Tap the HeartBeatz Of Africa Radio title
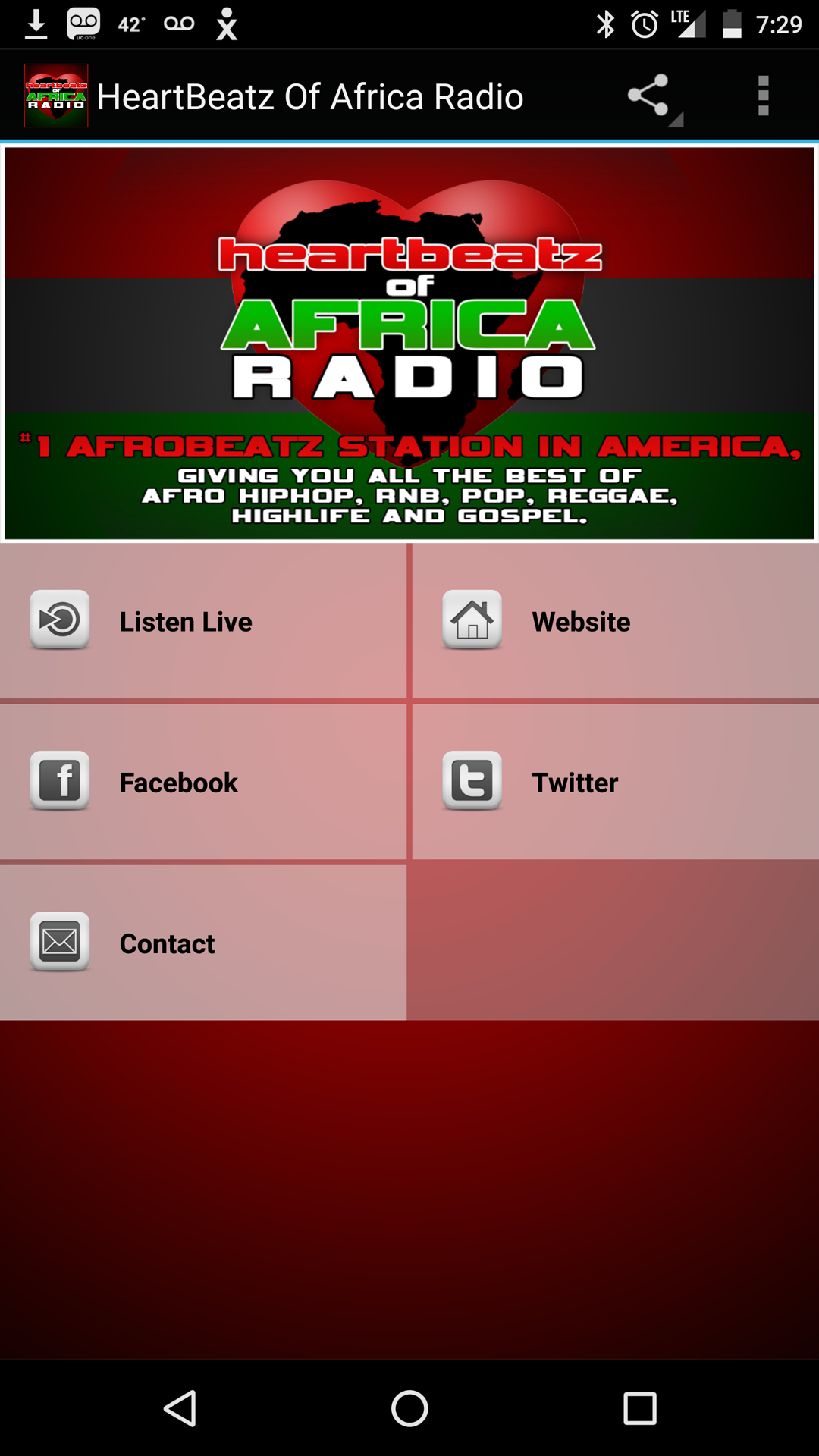Image resolution: width=819 pixels, height=1456 pixels. pyautogui.click(x=313, y=95)
